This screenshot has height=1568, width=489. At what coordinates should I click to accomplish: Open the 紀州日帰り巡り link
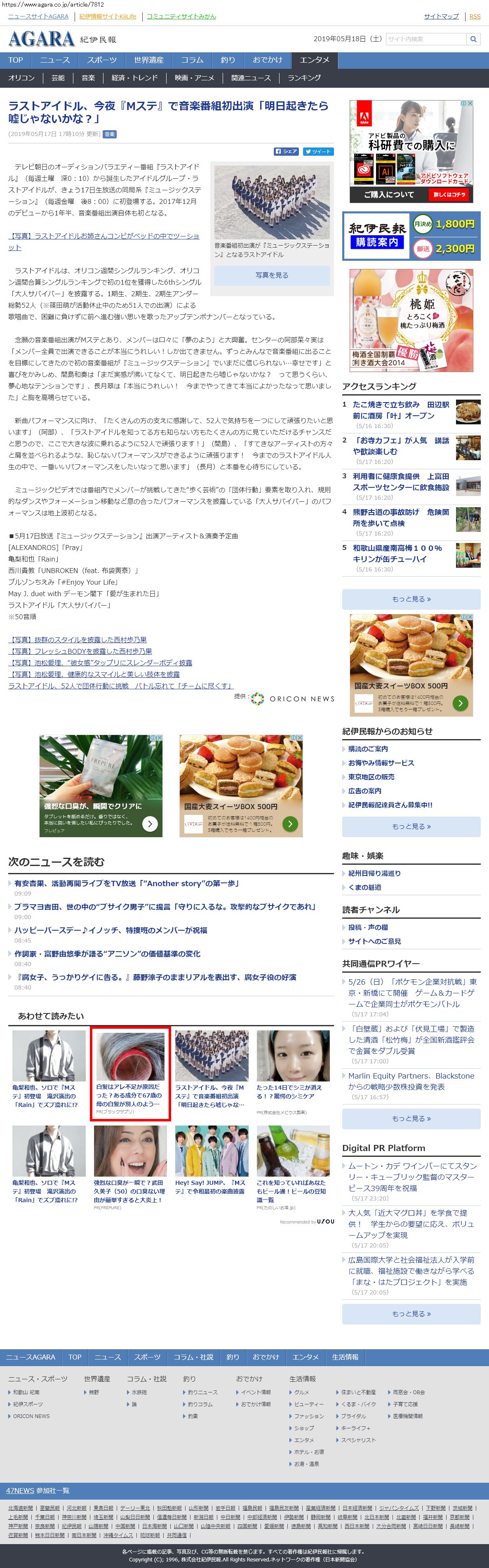pyautogui.click(x=374, y=873)
